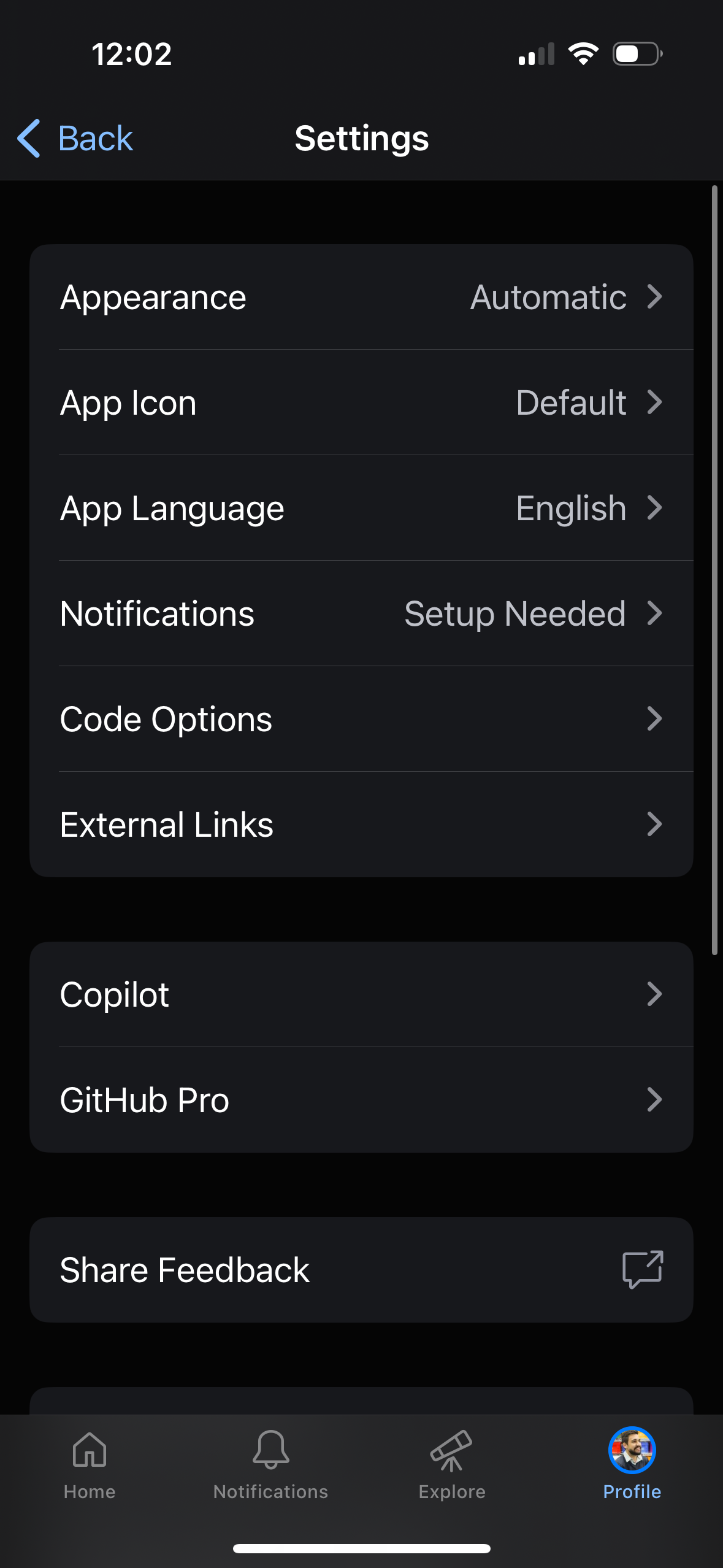Expand the Appearance settings row
Viewport: 723px width, 1568px height.
point(361,297)
